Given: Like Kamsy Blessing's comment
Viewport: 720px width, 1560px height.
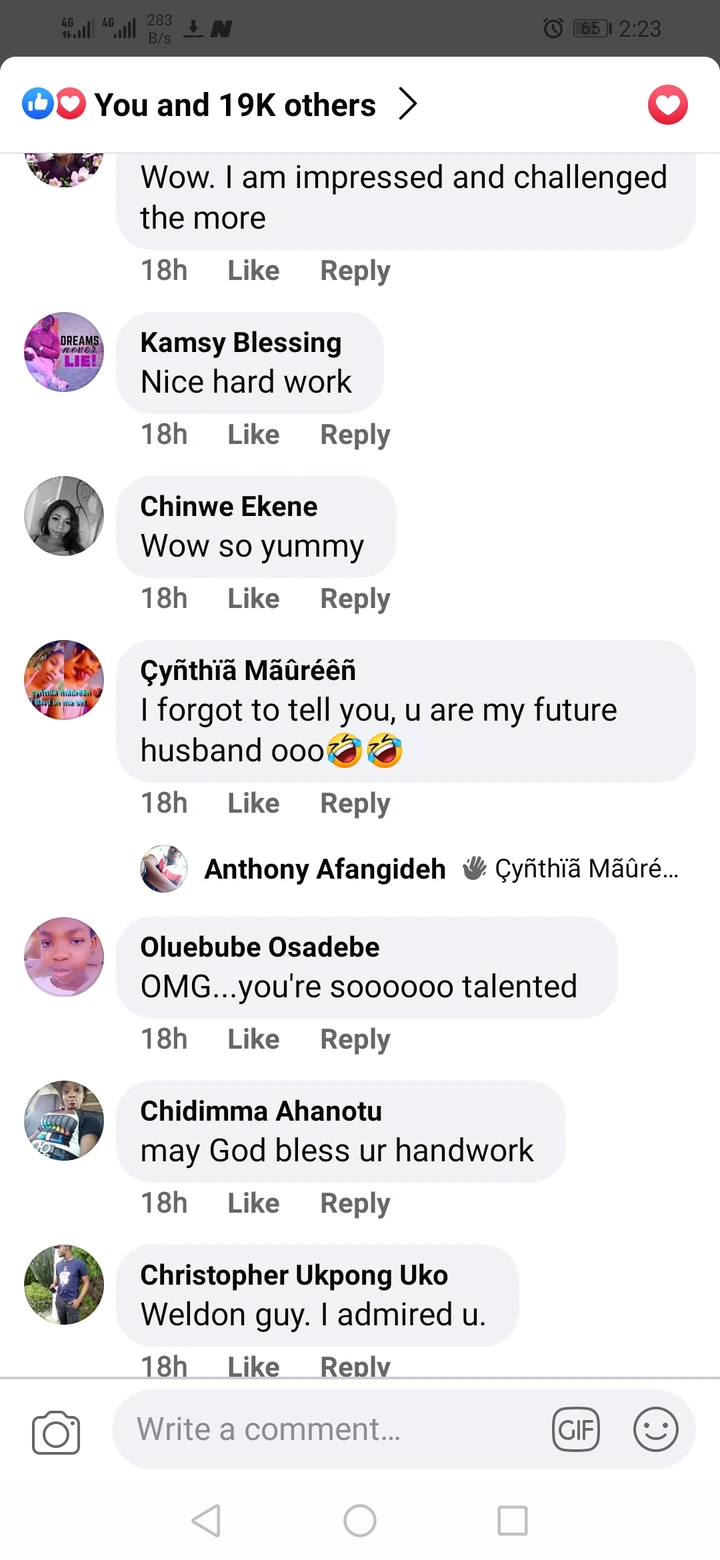Looking at the screenshot, I should pos(253,434).
